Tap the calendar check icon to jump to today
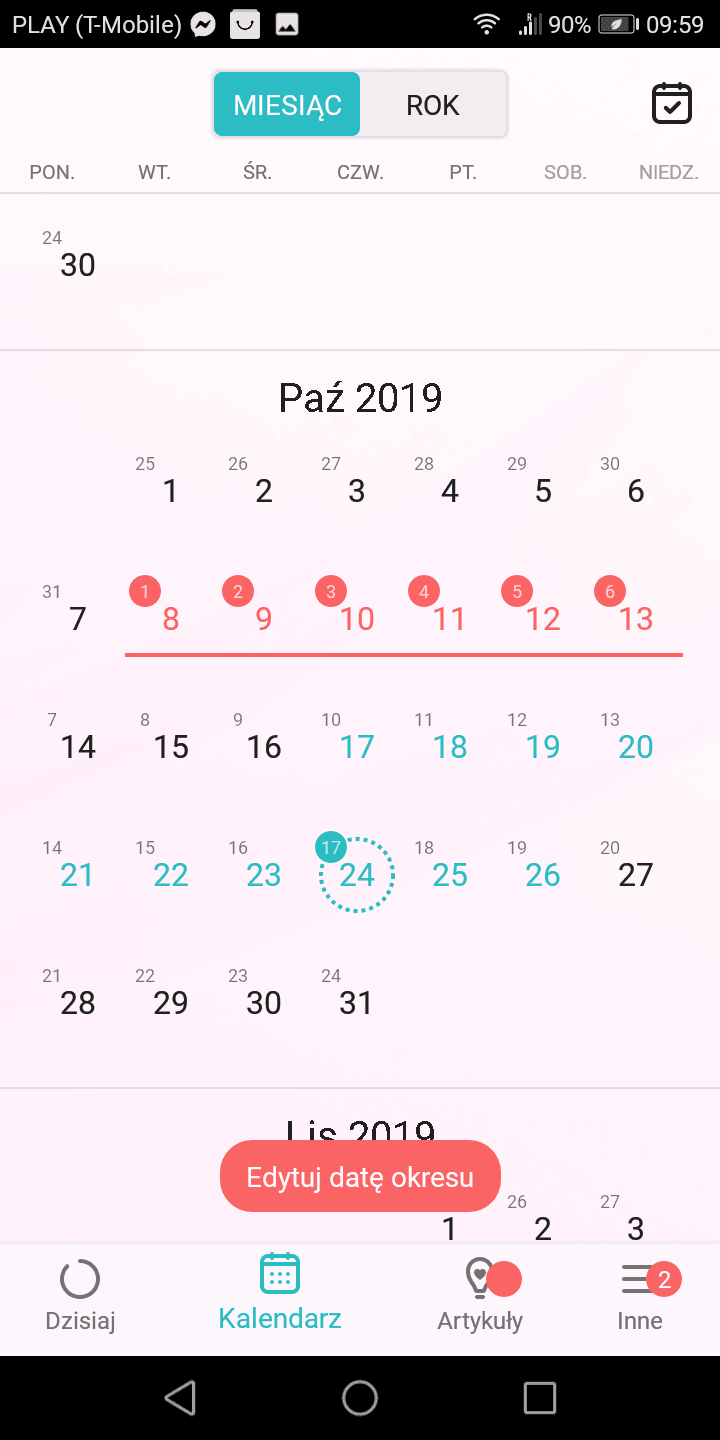This screenshot has width=720, height=1440. coord(671,104)
